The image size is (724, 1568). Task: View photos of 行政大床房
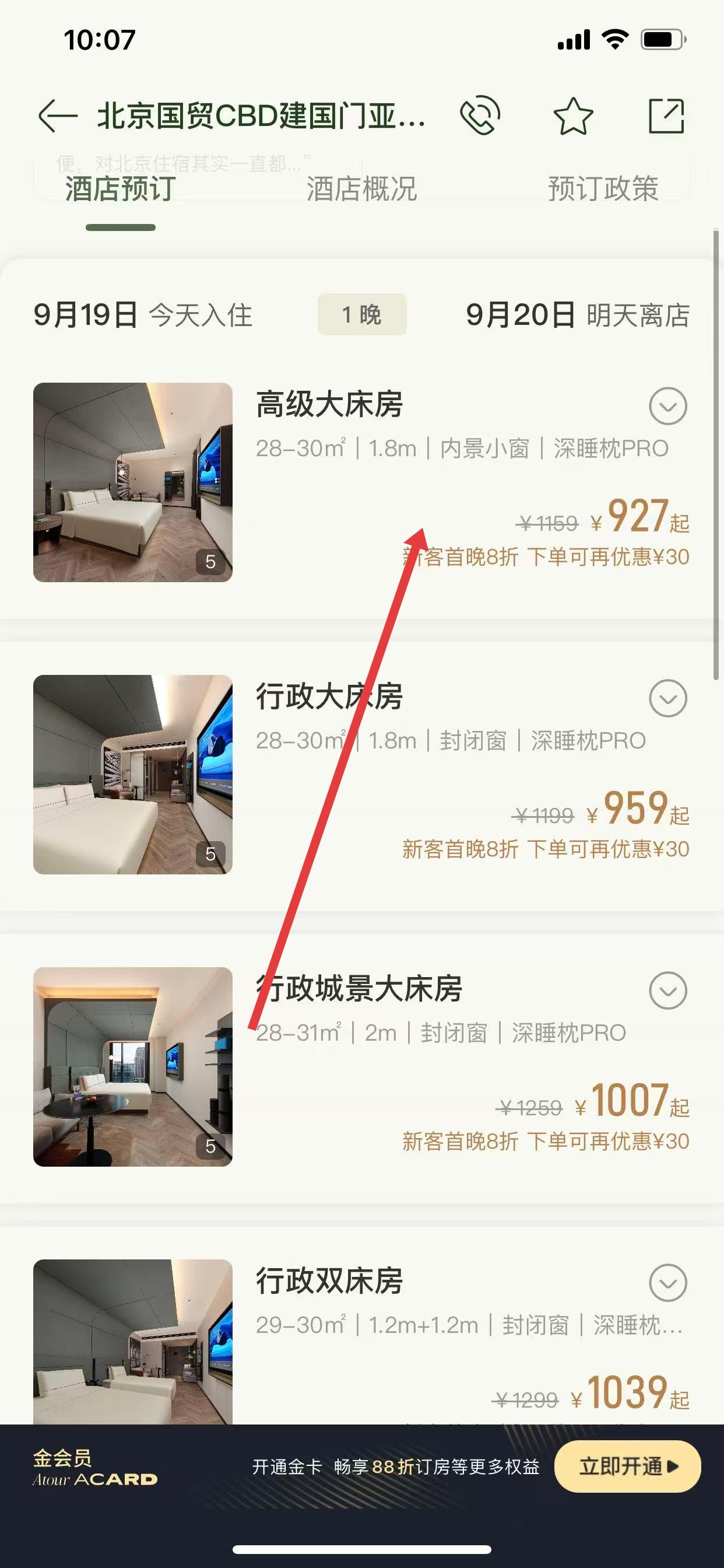(133, 774)
